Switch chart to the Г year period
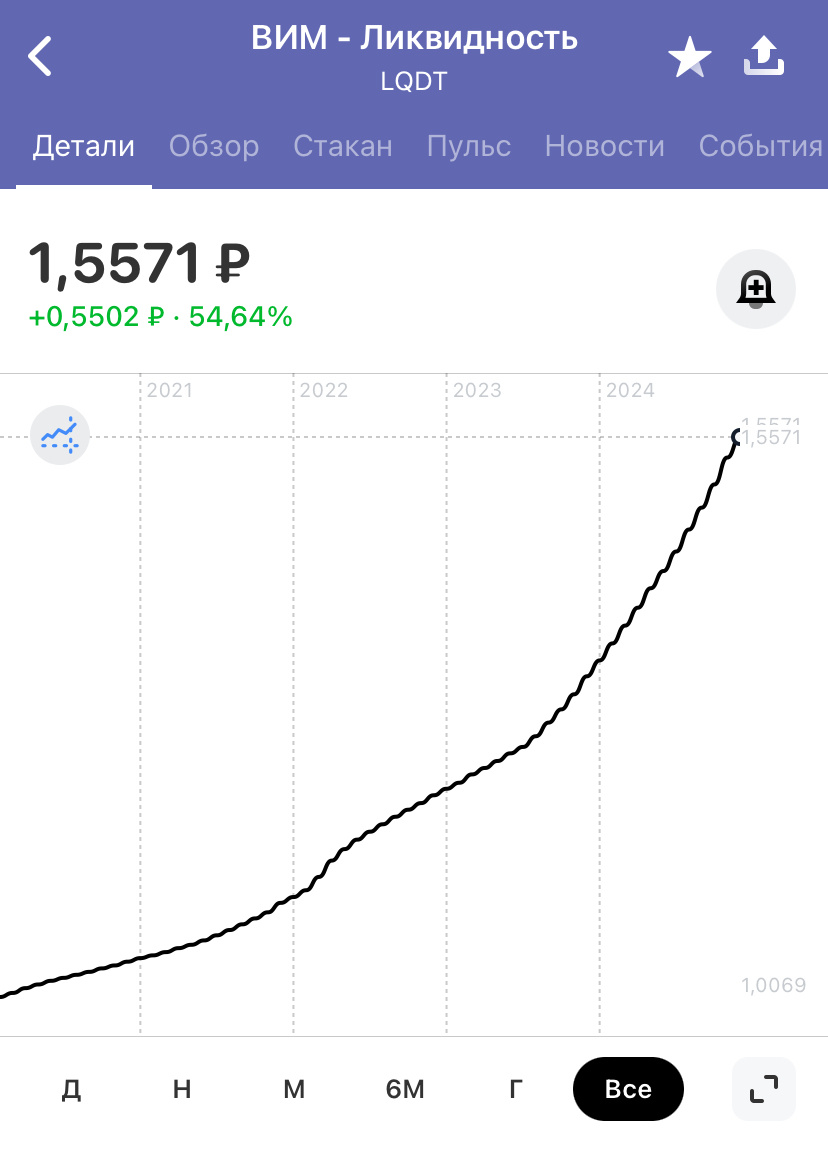 click(x=516, y=1089)
